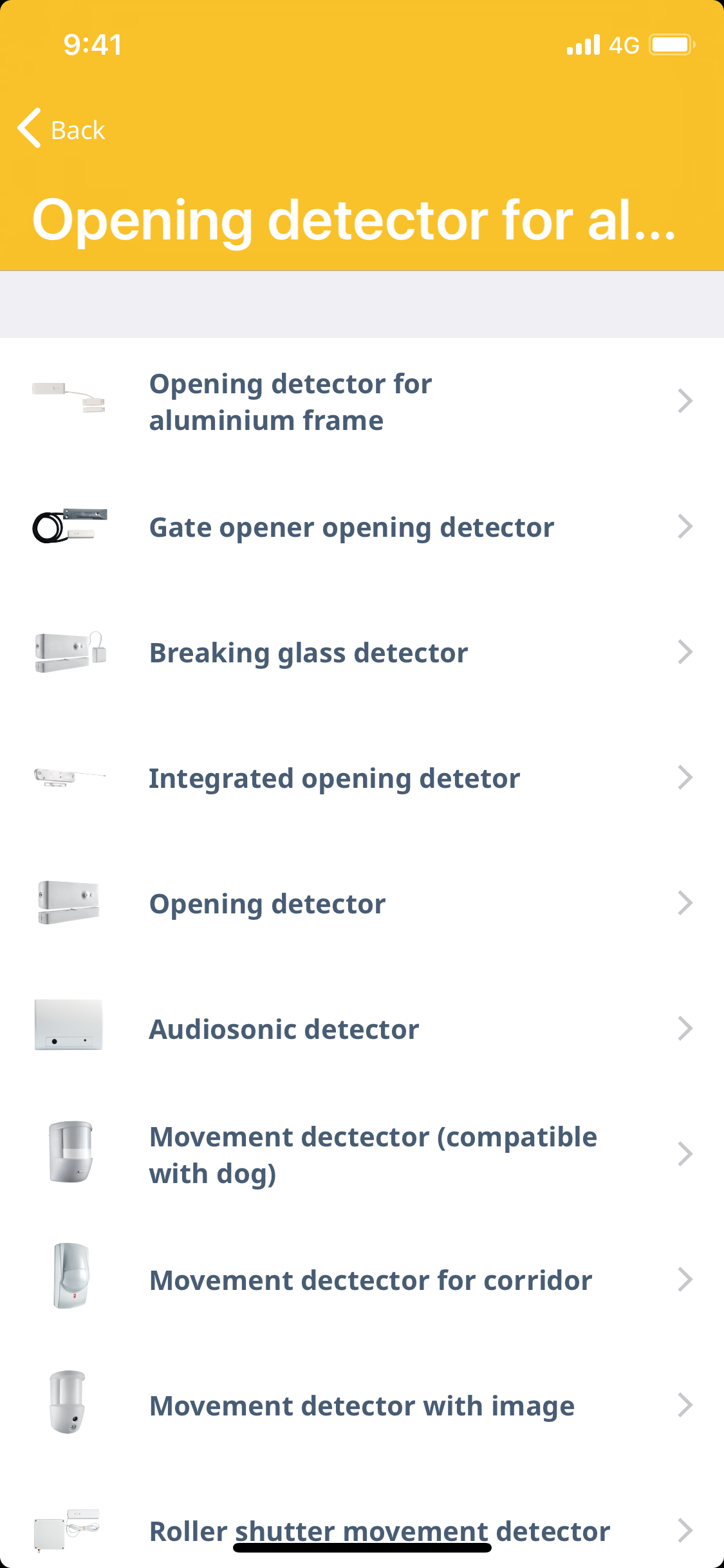The width and height of the screenshot is (724, 1568).
Task: Tap the plain Opening detector row
Action: coord(360,904)
